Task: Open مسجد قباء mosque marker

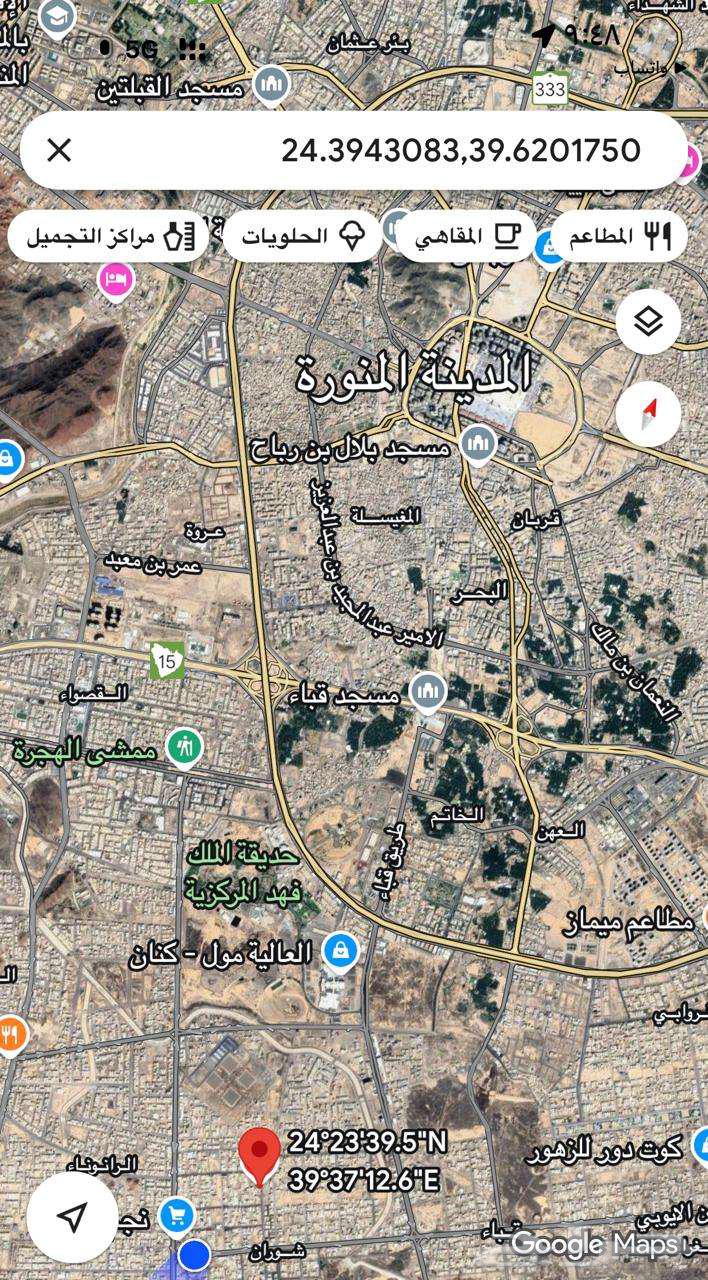Action: [428, 692]
